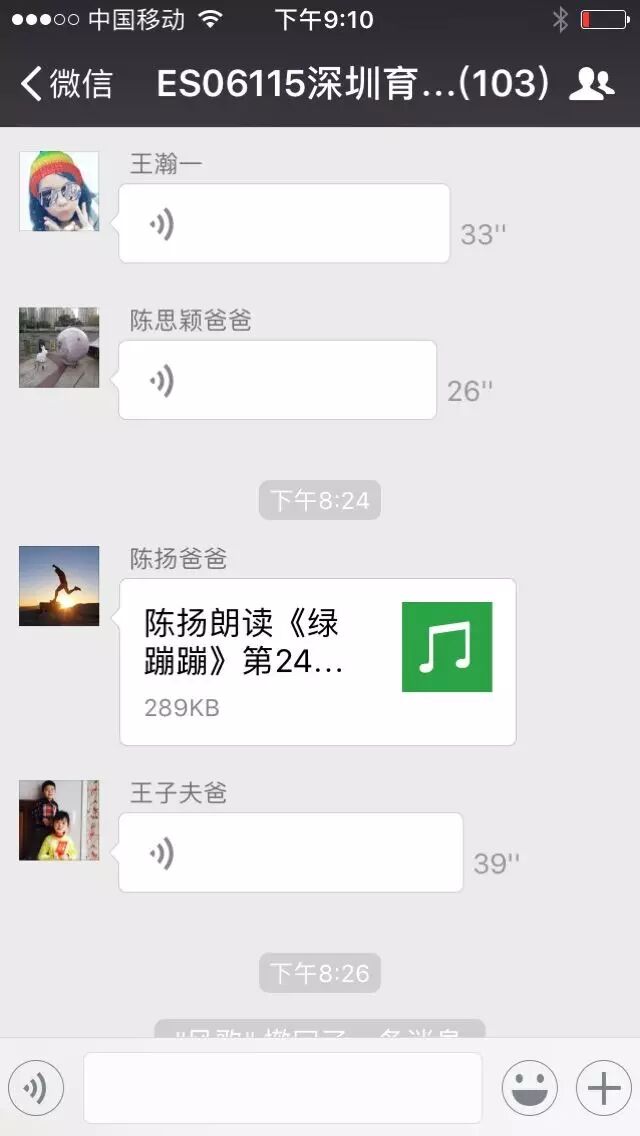Tap 王瀚一's profile avatar
This screenshot has height=1136, width=640.
pos(59,191)
